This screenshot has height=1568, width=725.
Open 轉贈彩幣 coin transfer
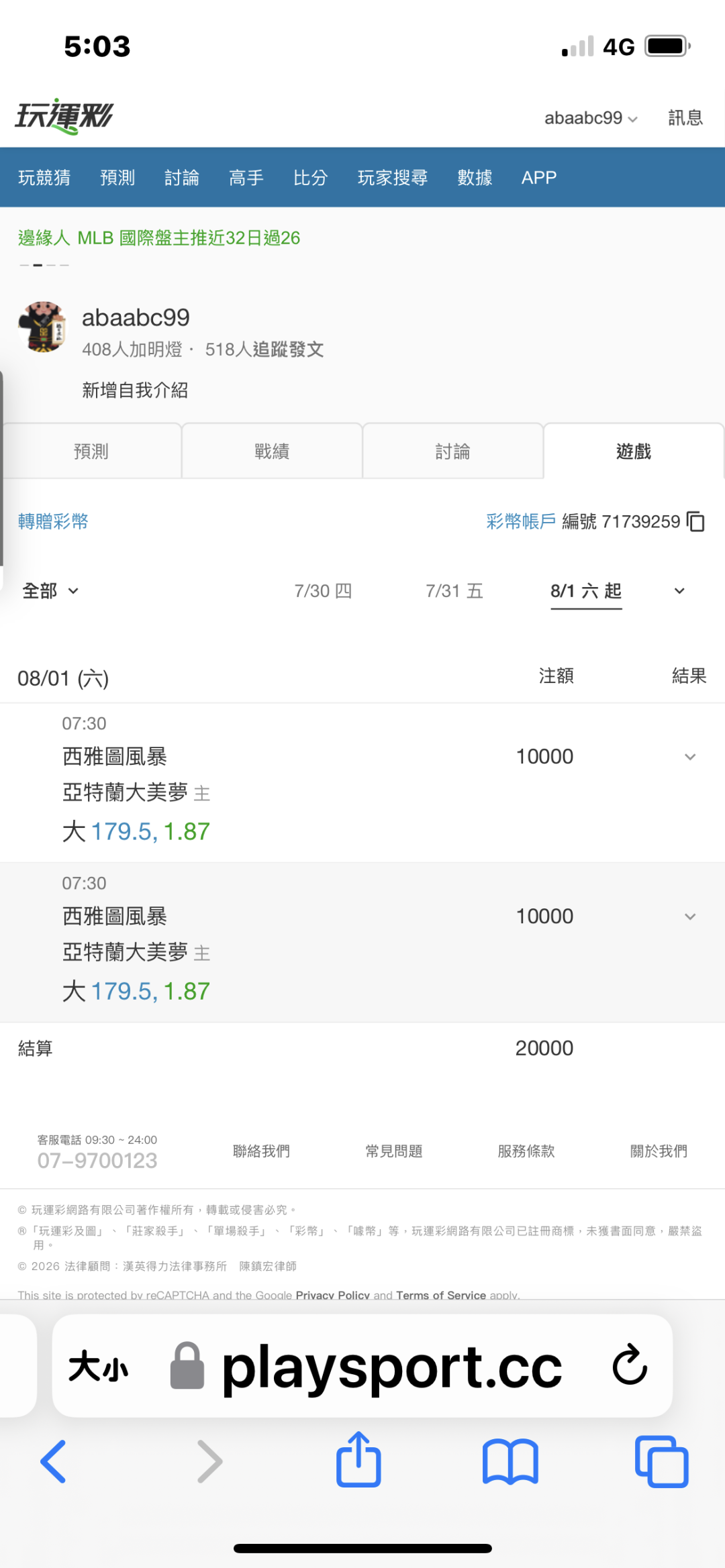click(53, 521)
